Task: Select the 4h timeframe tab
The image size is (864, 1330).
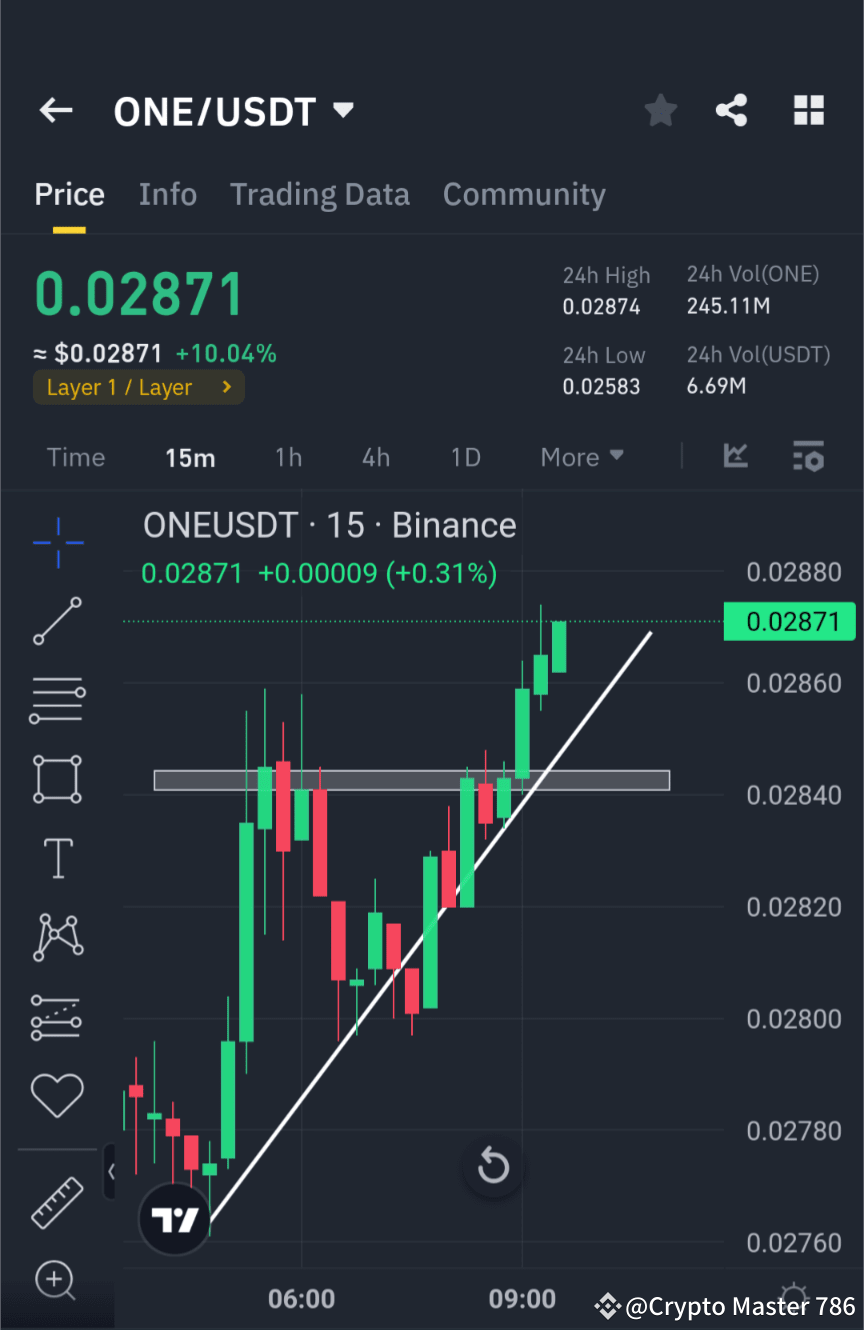Action: (376, 457)
